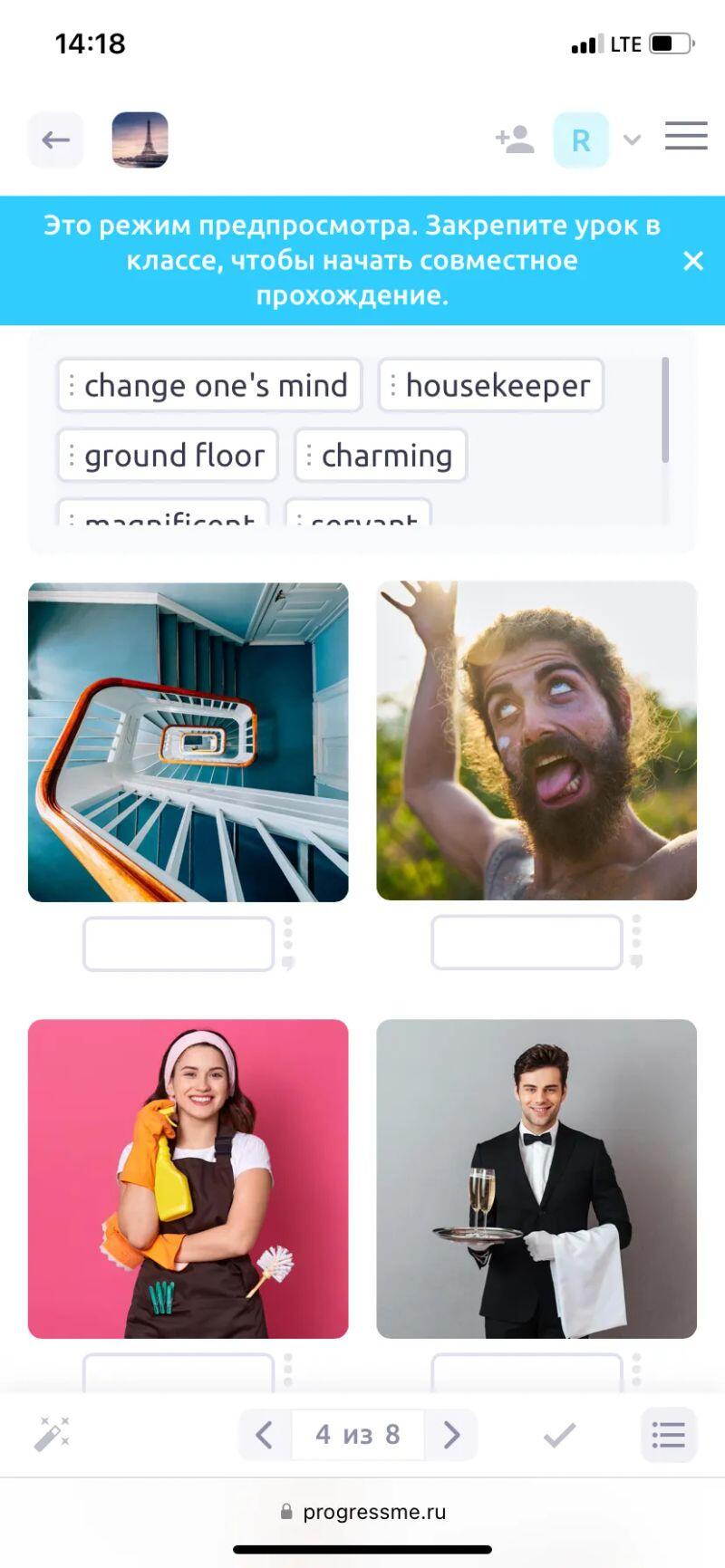This screenshot has width=725, height=1568.
Task: Open the Eiffel Tower lesson thumbnail
Action: tap(140, 140)
